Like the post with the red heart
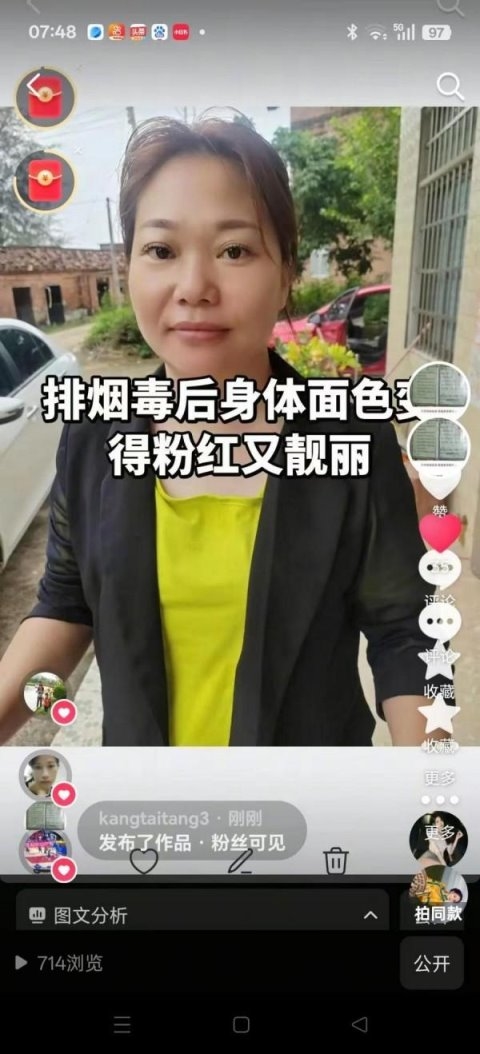480x1054 pixels. point(440,532)
